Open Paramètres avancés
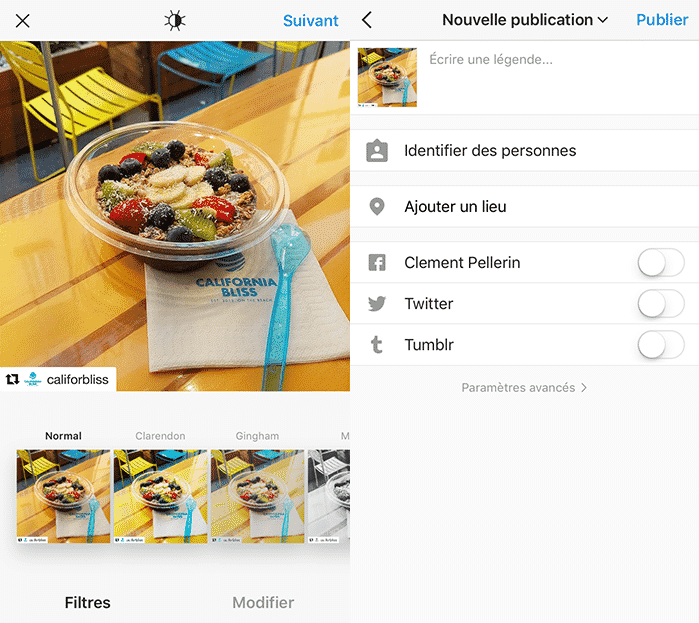 tap(524, 387)
